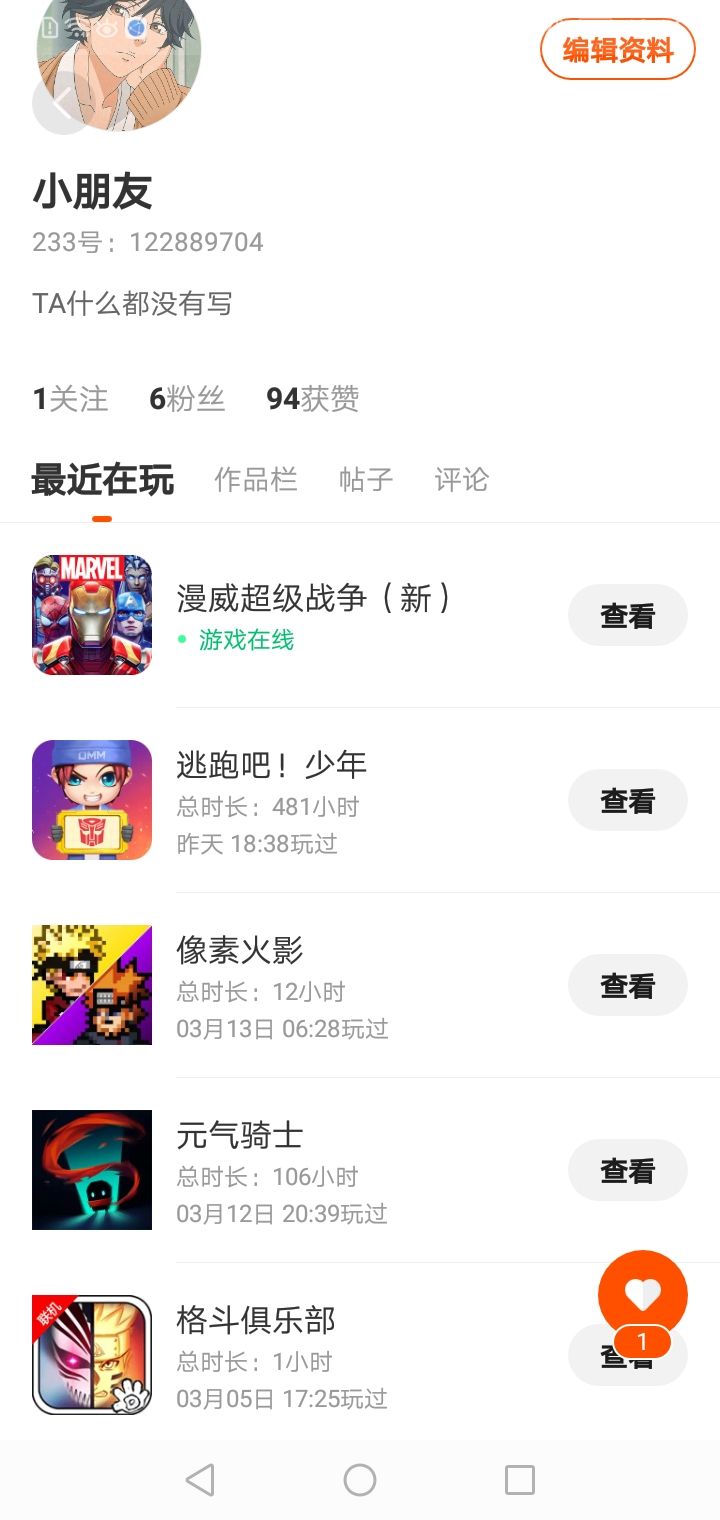
Task: Open the 逃跑吧！少年 game icon
Action: (92, 800)
